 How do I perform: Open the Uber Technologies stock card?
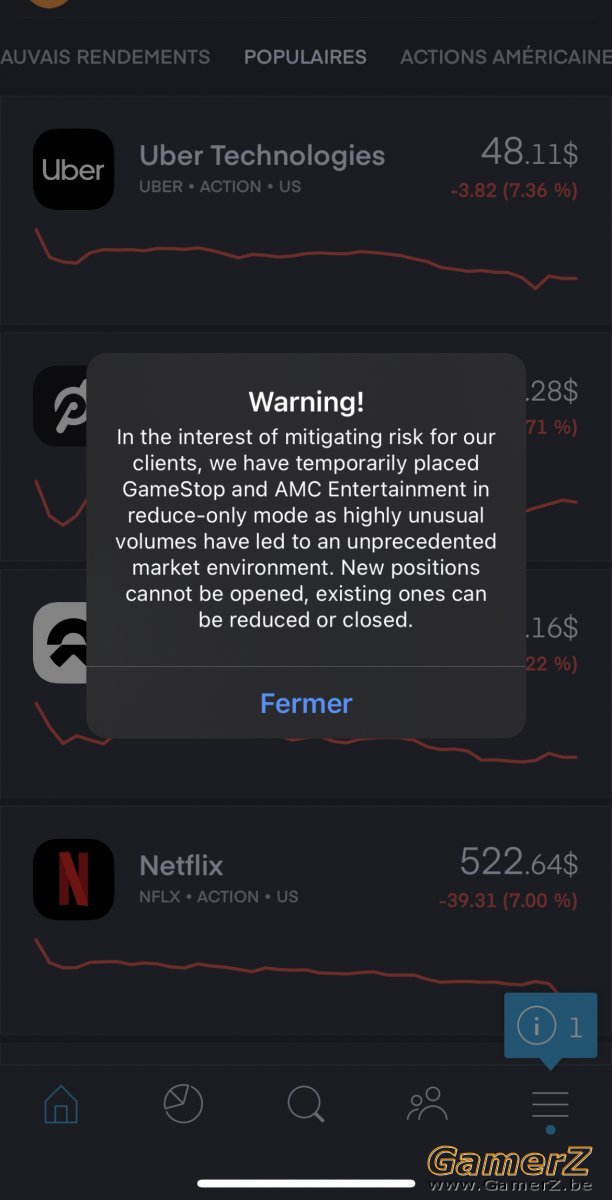coord(306,211)
